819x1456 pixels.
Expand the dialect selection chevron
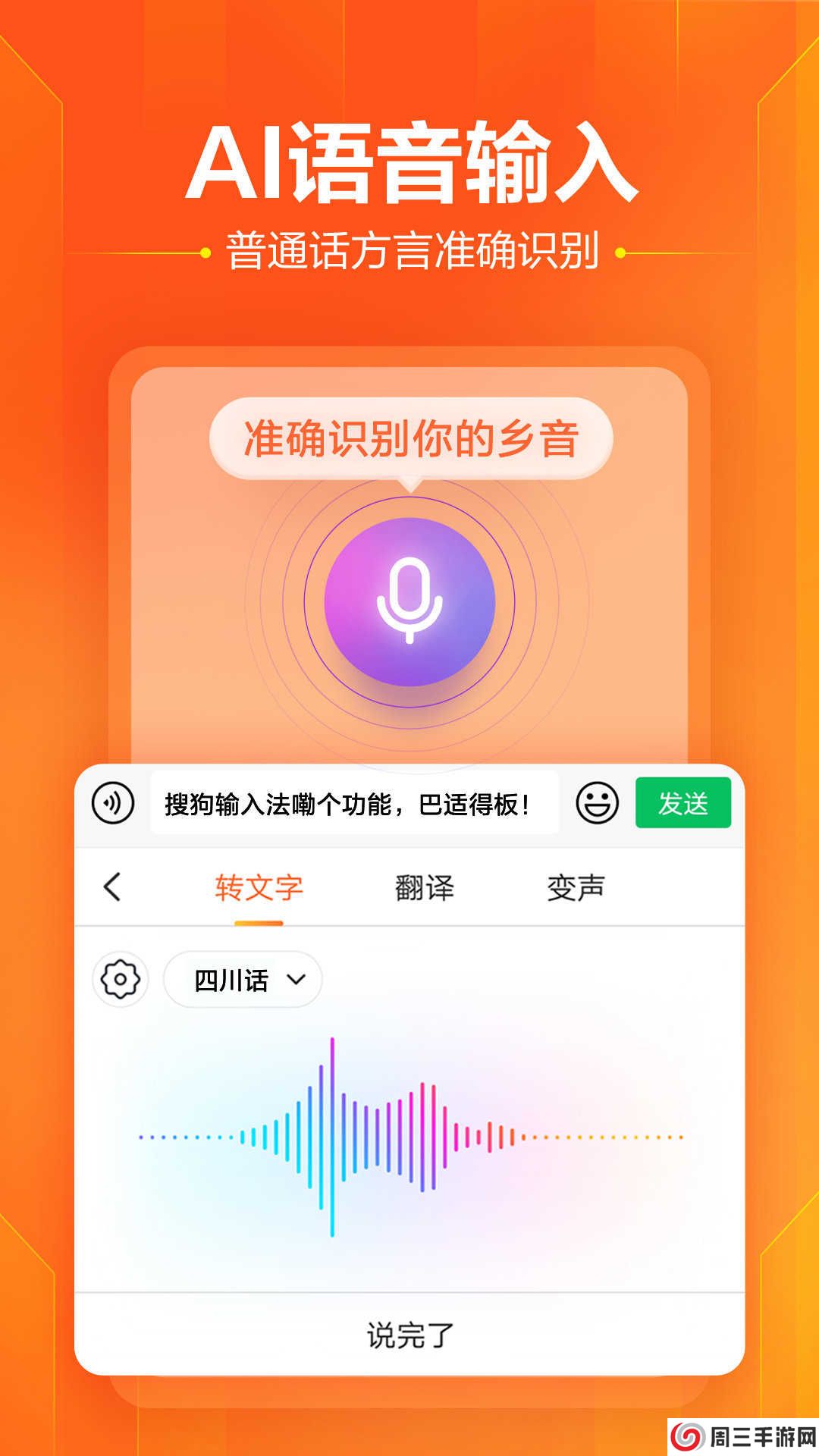point(297,980)
